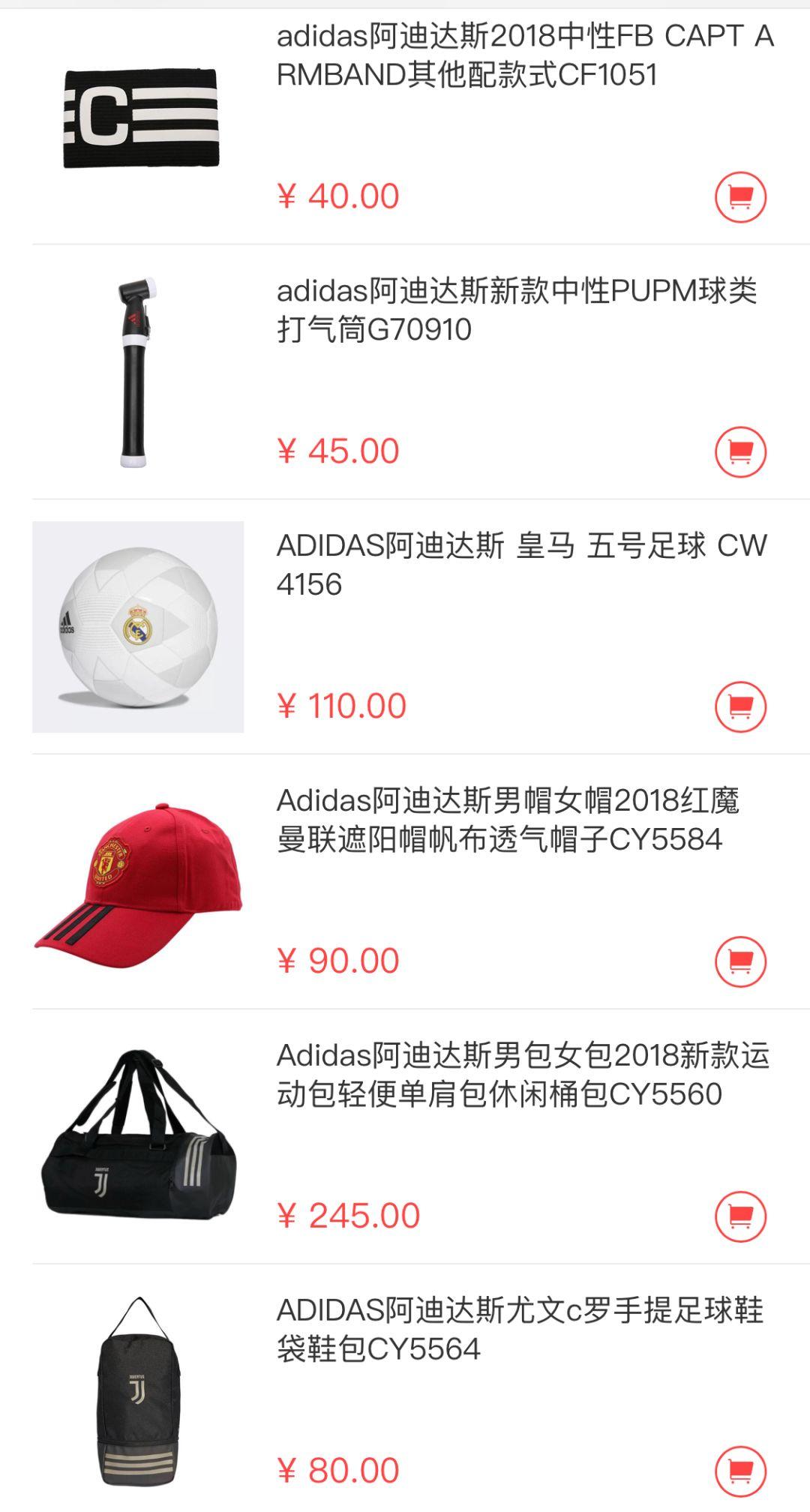Image resolution: width=810 pixels, height=1512 pixels.
Task: Open the FB CAPT ARMBAND CF1051 listing
Action: point(523,55)
